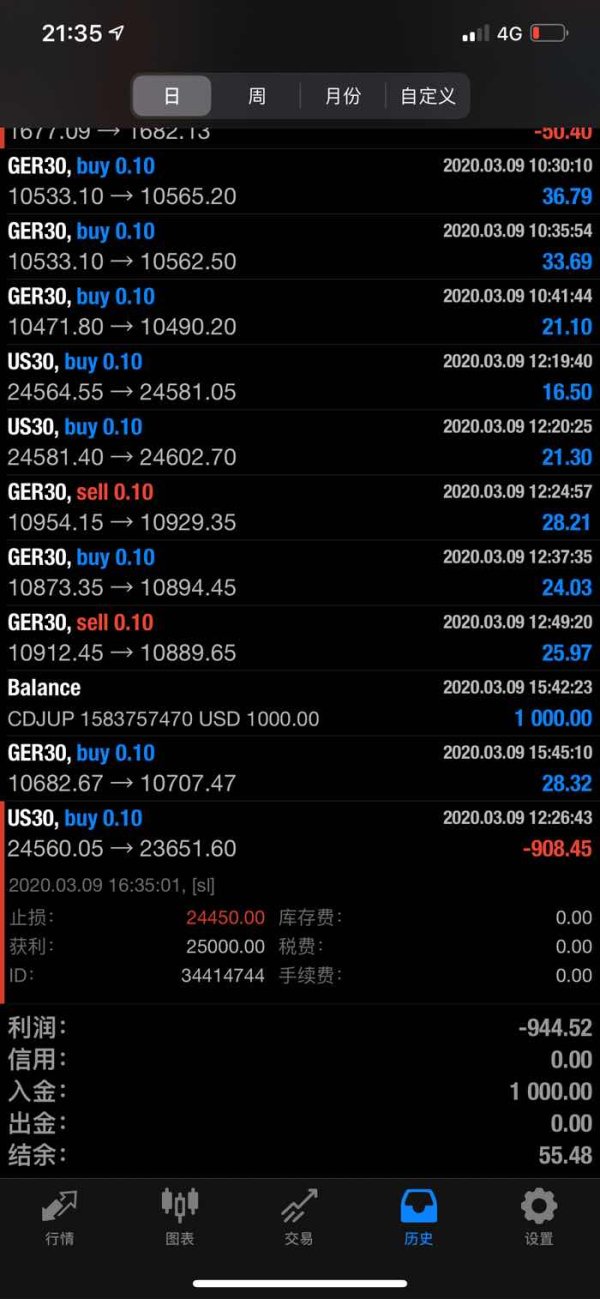Open the Balance deposit entry of 1 000.00
This screenshot has height=1299, width=600.
click(x=300, y=702)
